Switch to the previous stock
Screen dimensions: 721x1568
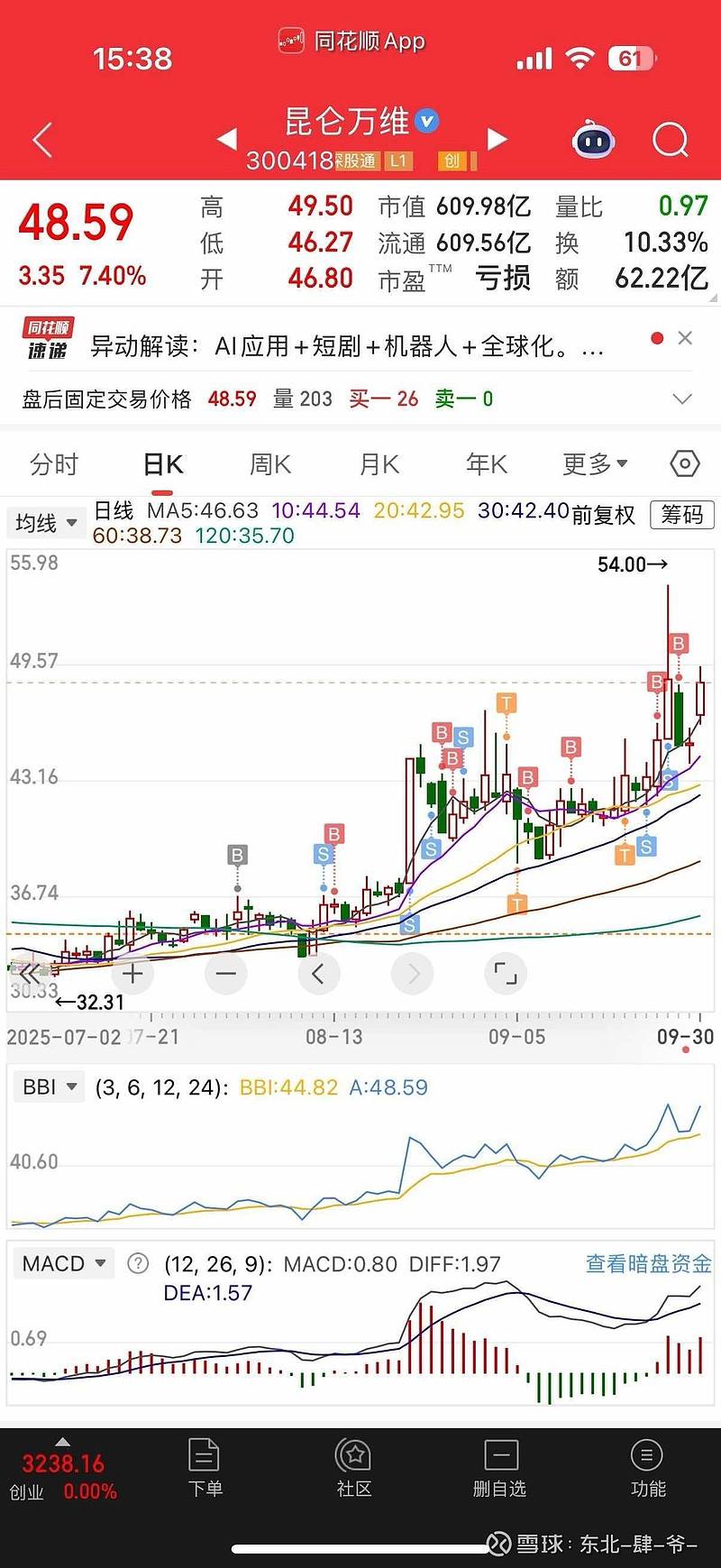tap(227, 139)
